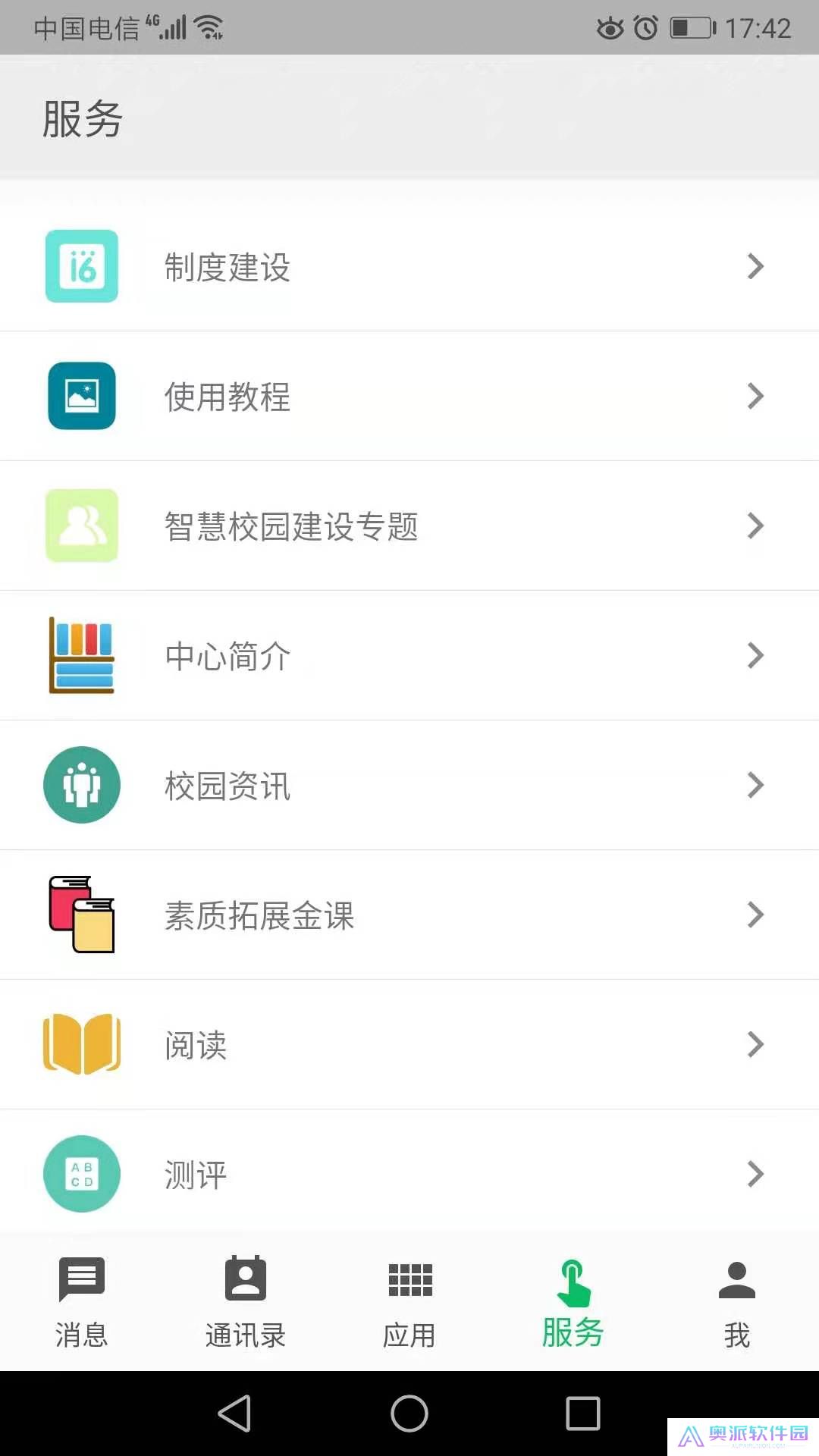Open the 制度建设 service row

[x=409, y=267]
